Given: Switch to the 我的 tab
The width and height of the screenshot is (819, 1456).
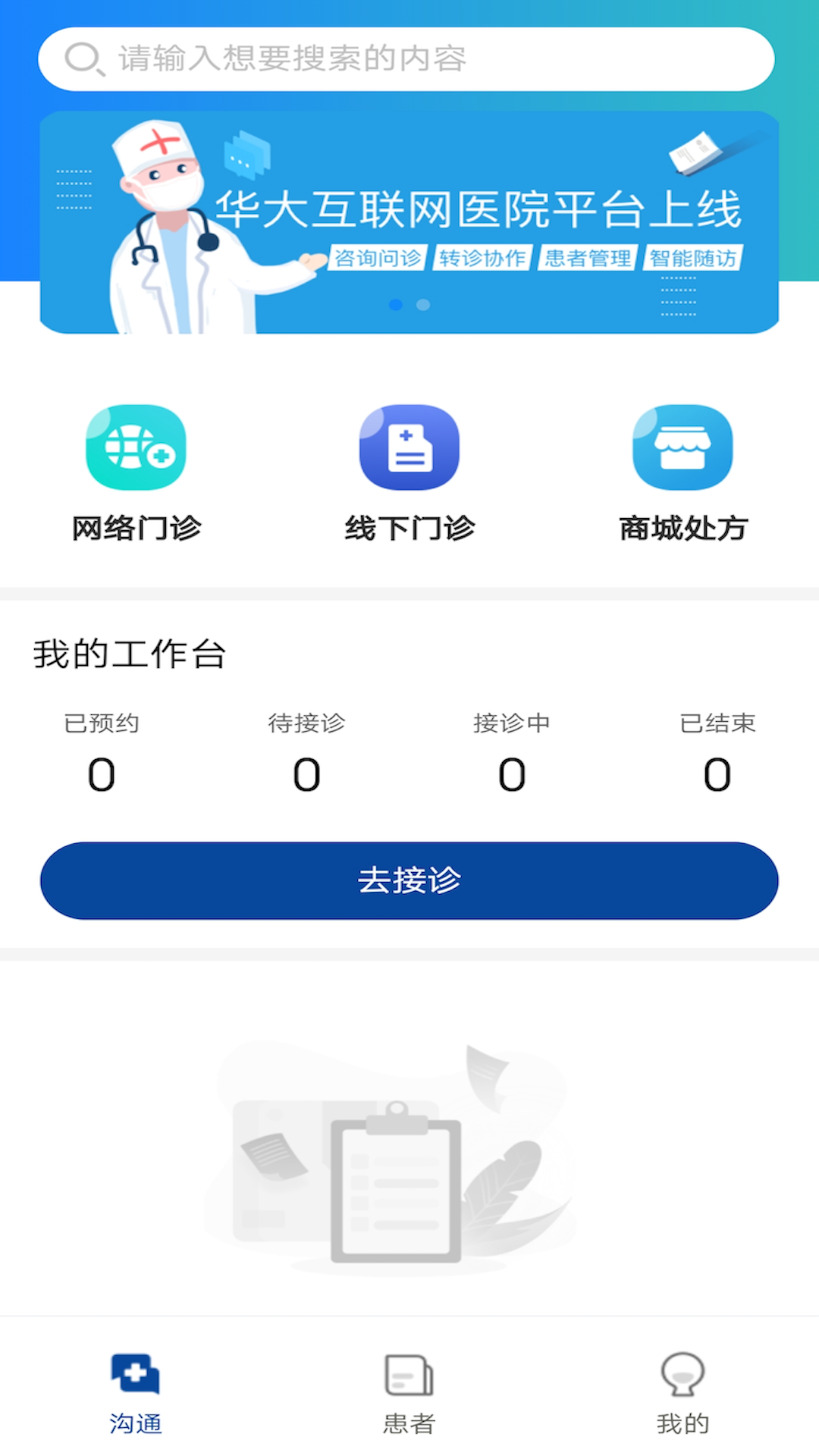Looking at the screenshot, I should 683,1399.
